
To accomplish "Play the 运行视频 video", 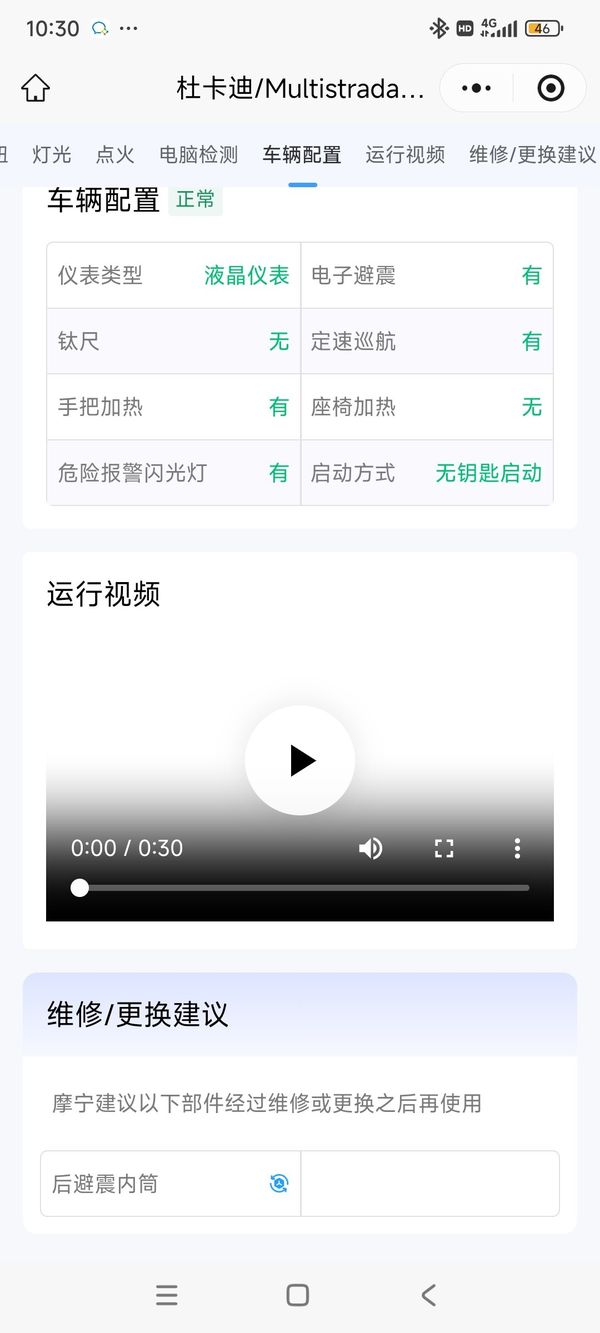I will tap(299, 761).
